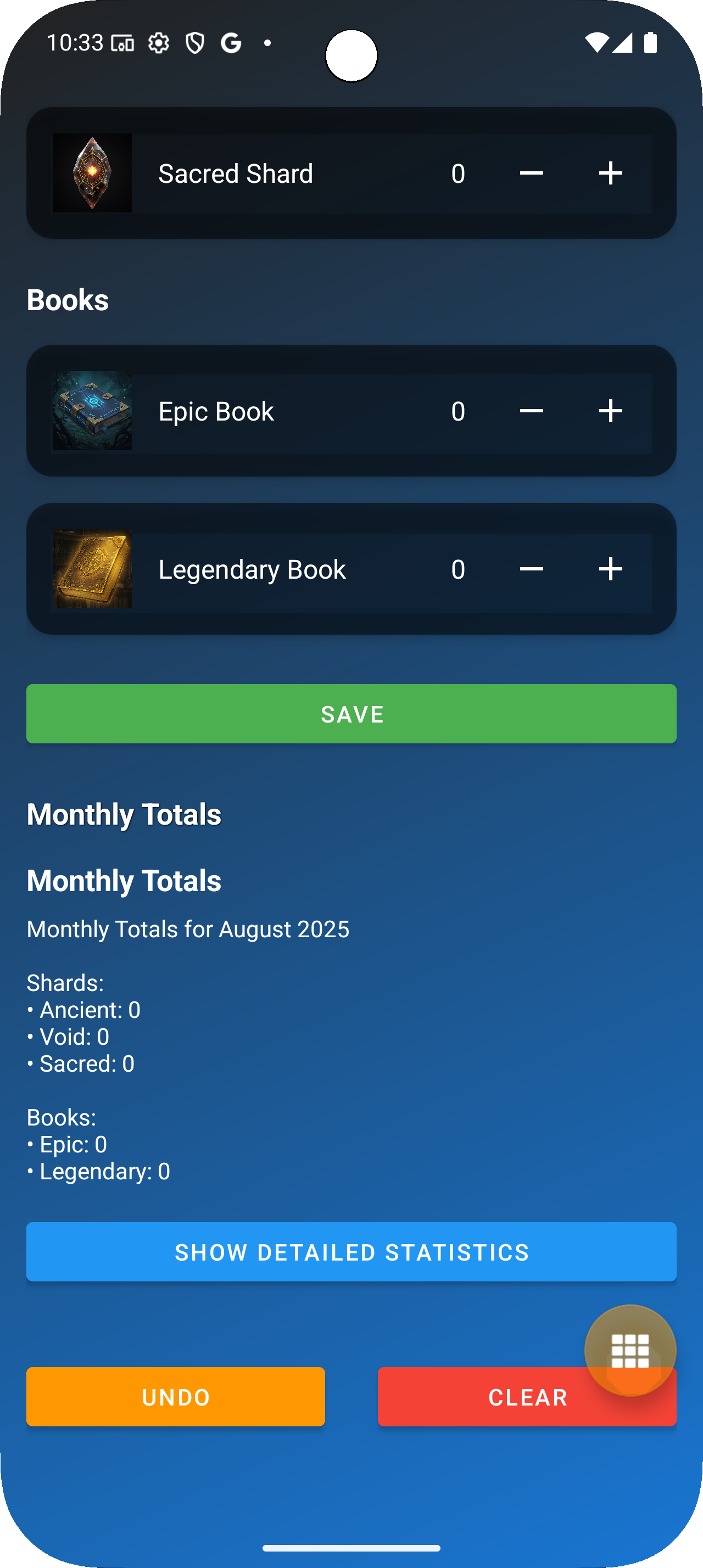Undo the last action
Image resolution: width=703 pixels, height=1568 pixels.
click(175, 1396)
